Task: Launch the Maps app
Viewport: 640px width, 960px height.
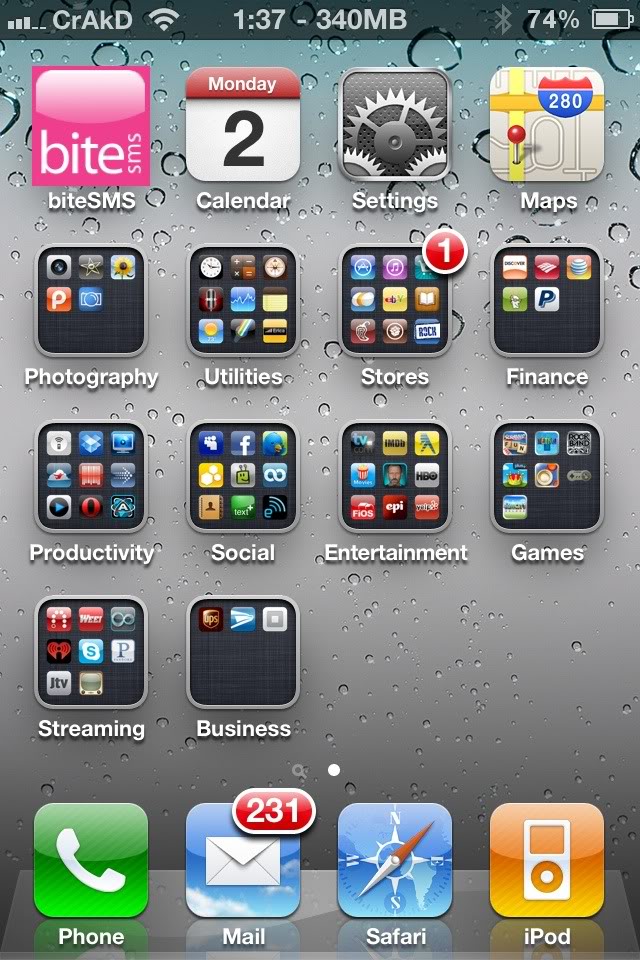Action: coord(547,126)
